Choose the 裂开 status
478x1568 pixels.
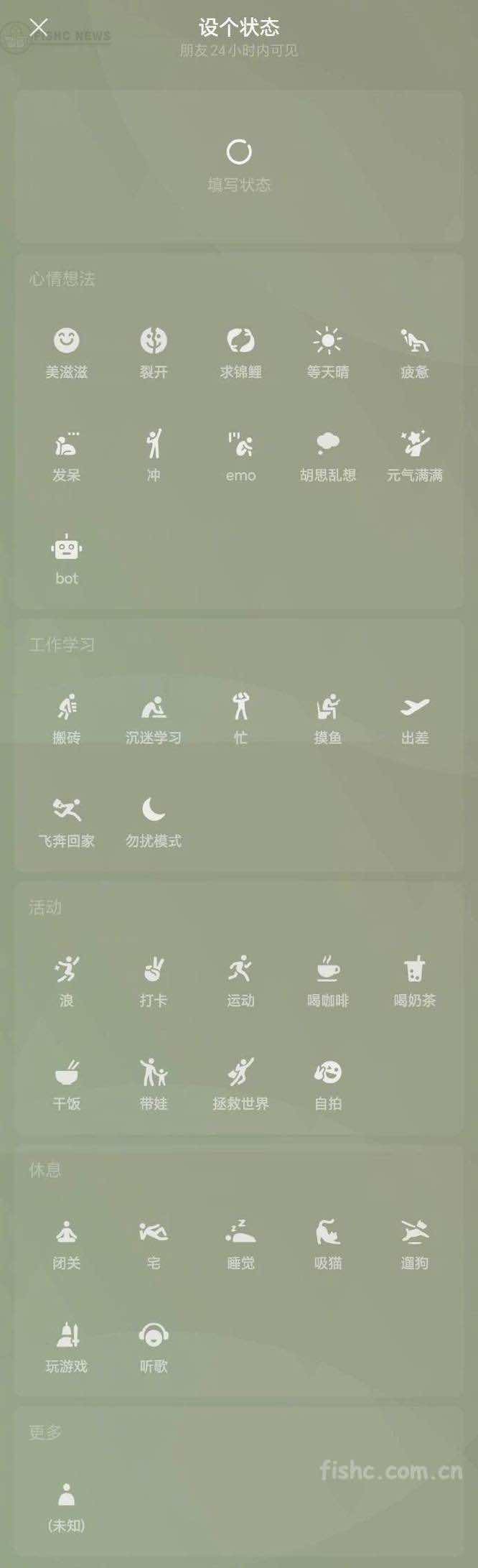coord(154,352)
